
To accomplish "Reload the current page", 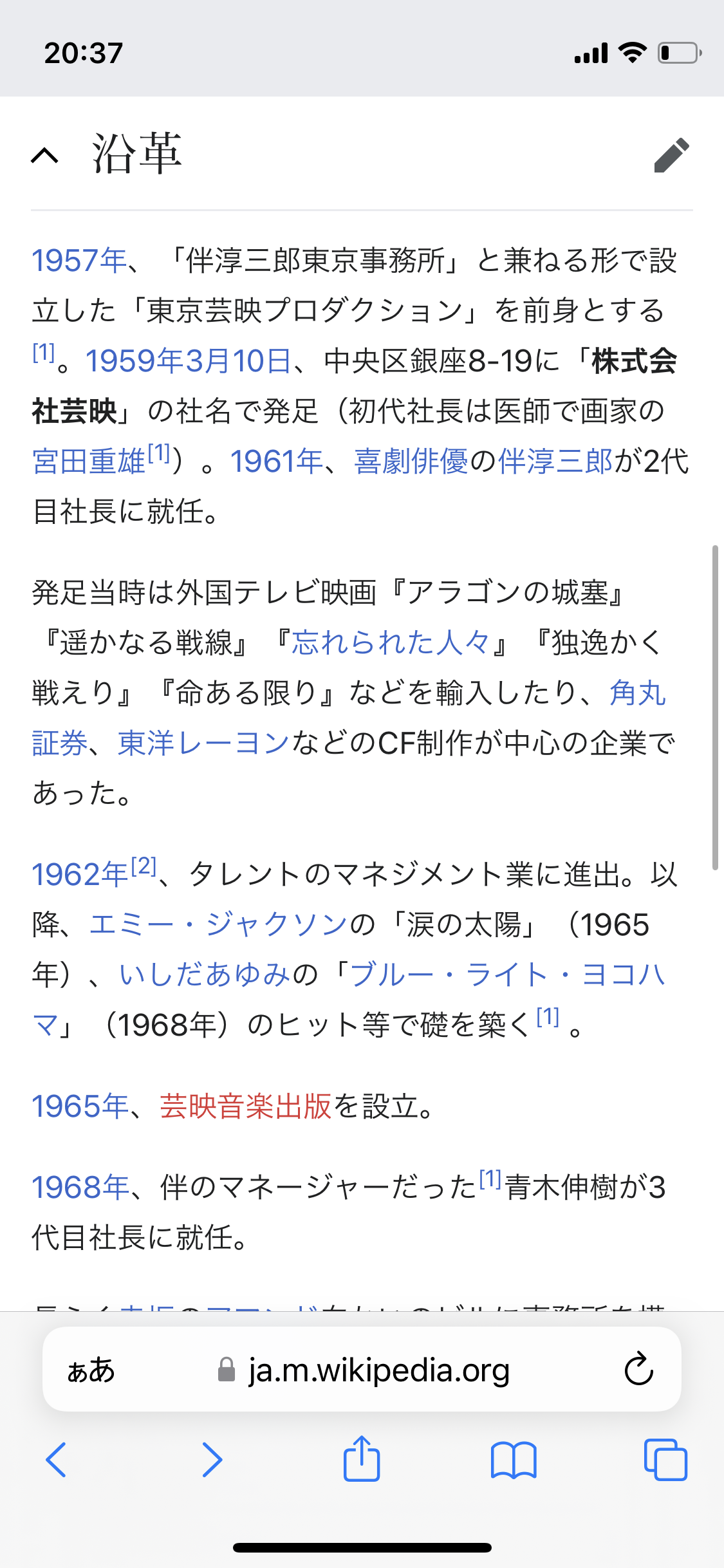I will click(638, 1370).
